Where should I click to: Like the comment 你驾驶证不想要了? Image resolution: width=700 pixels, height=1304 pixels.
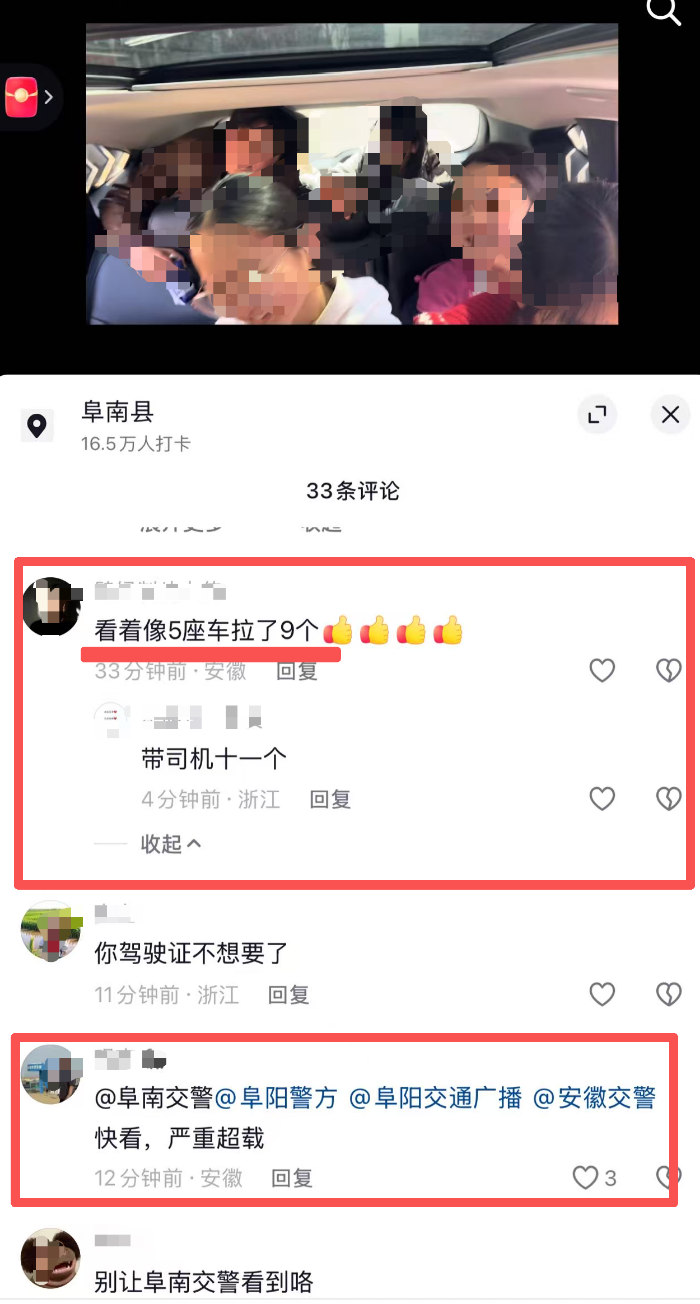point(602,993)
